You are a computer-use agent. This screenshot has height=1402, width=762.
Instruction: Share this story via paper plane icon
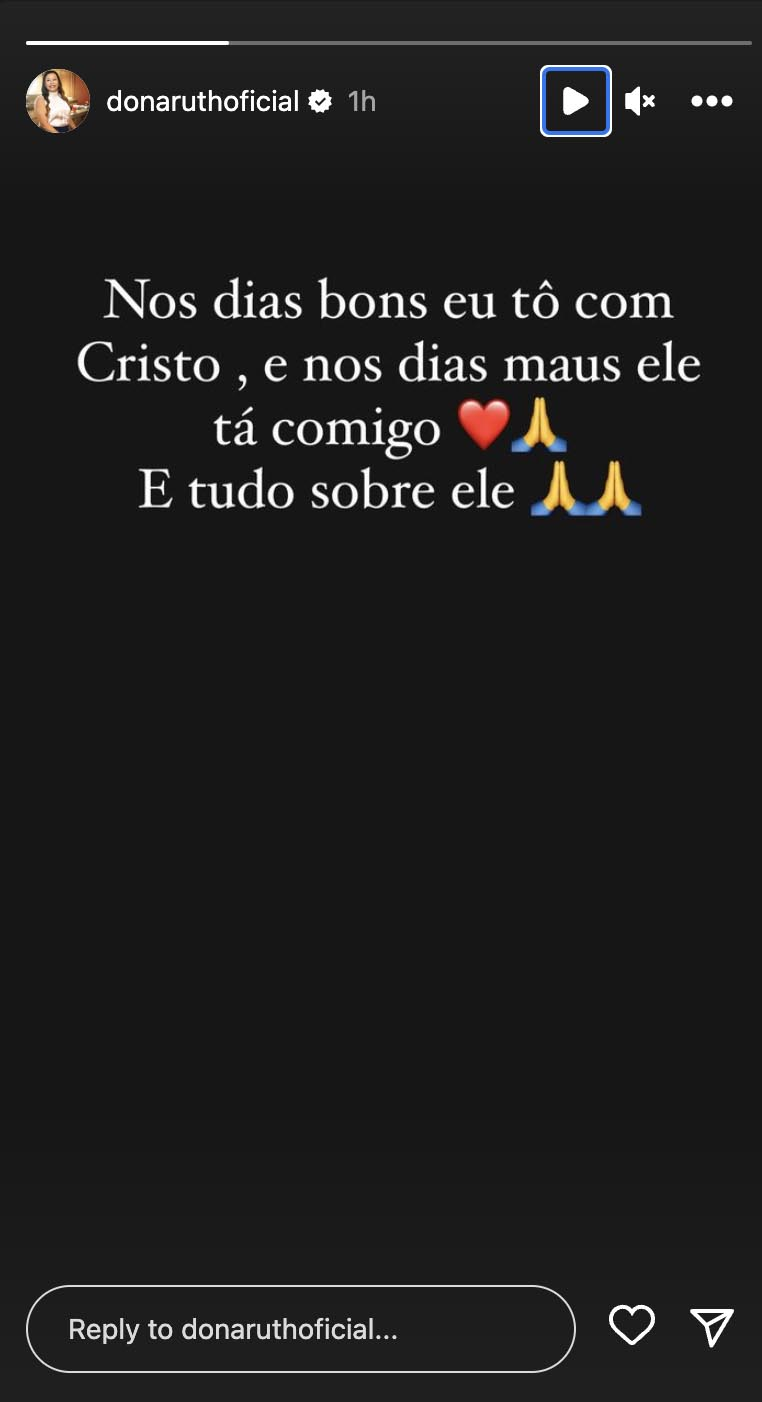(x=712, y=1326)
